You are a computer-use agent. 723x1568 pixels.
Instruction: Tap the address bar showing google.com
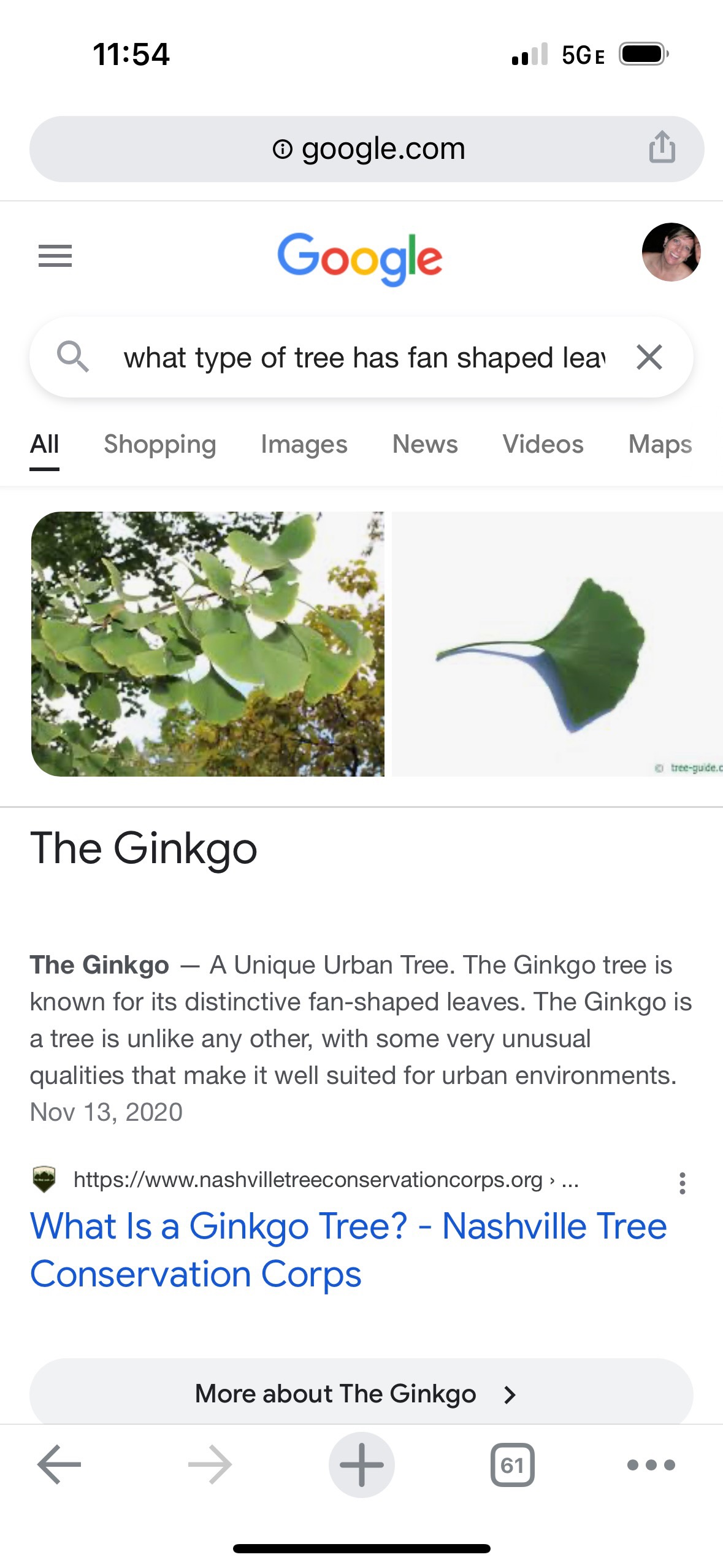point(368,149)
